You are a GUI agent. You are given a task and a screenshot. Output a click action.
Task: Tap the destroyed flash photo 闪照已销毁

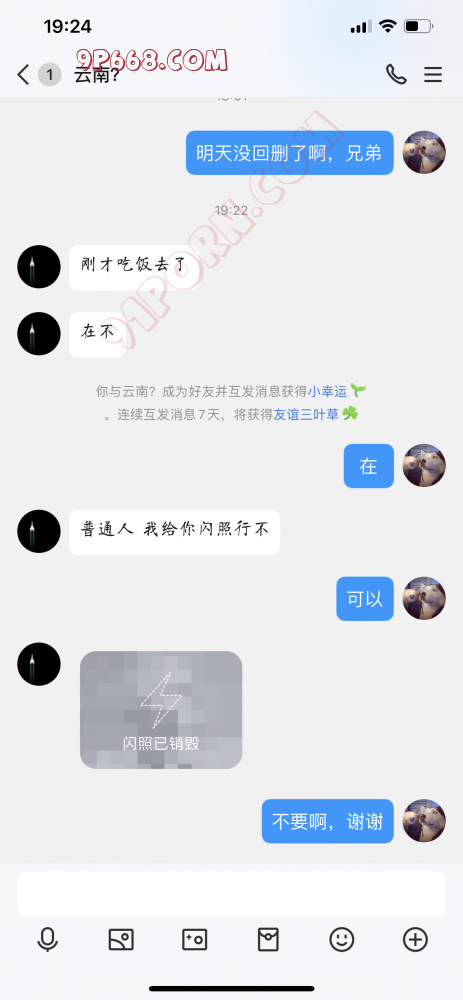pyautogui.click(x=161, y=710)
